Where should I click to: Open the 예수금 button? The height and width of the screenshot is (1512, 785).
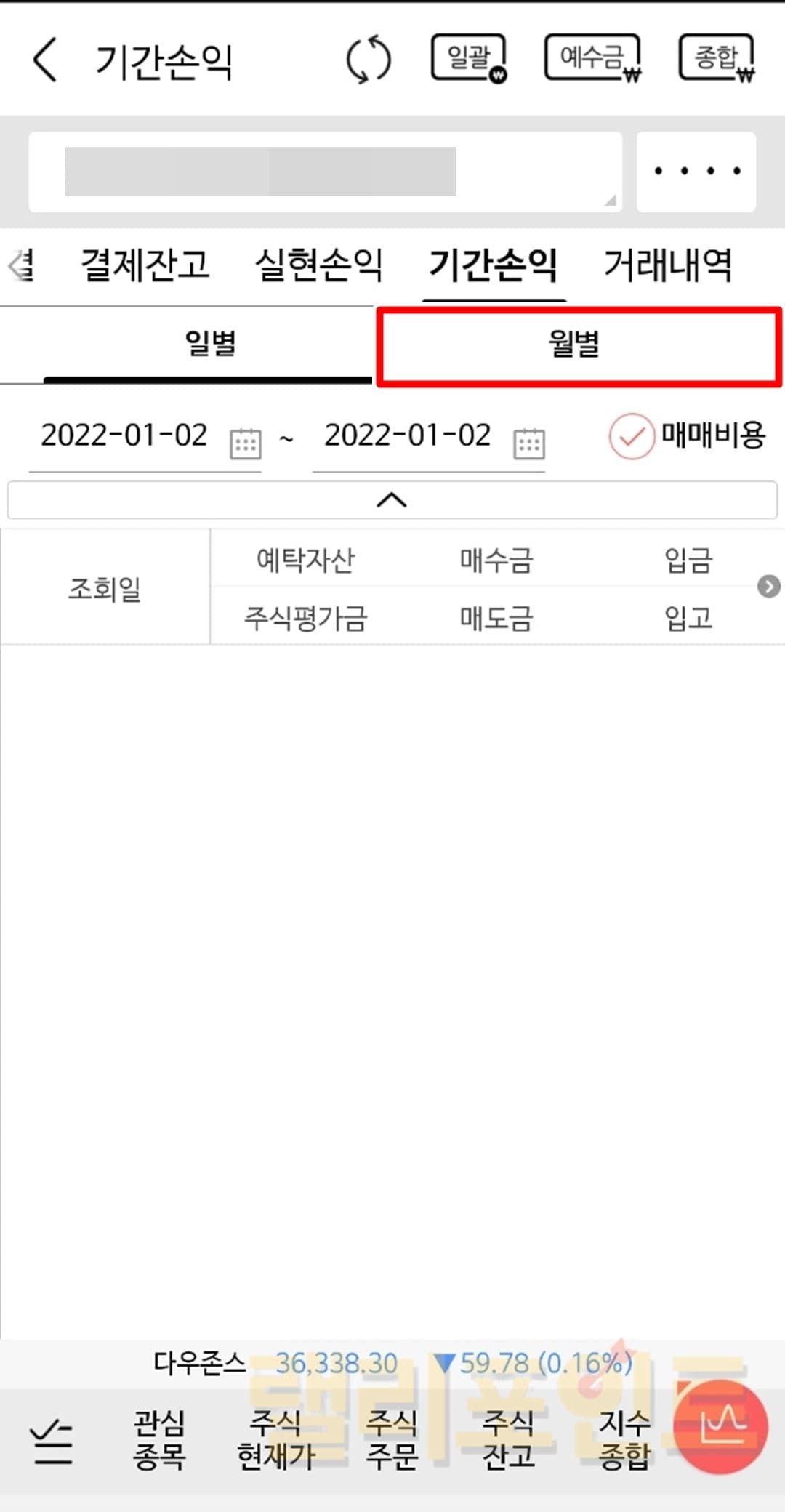click(592, 58)
